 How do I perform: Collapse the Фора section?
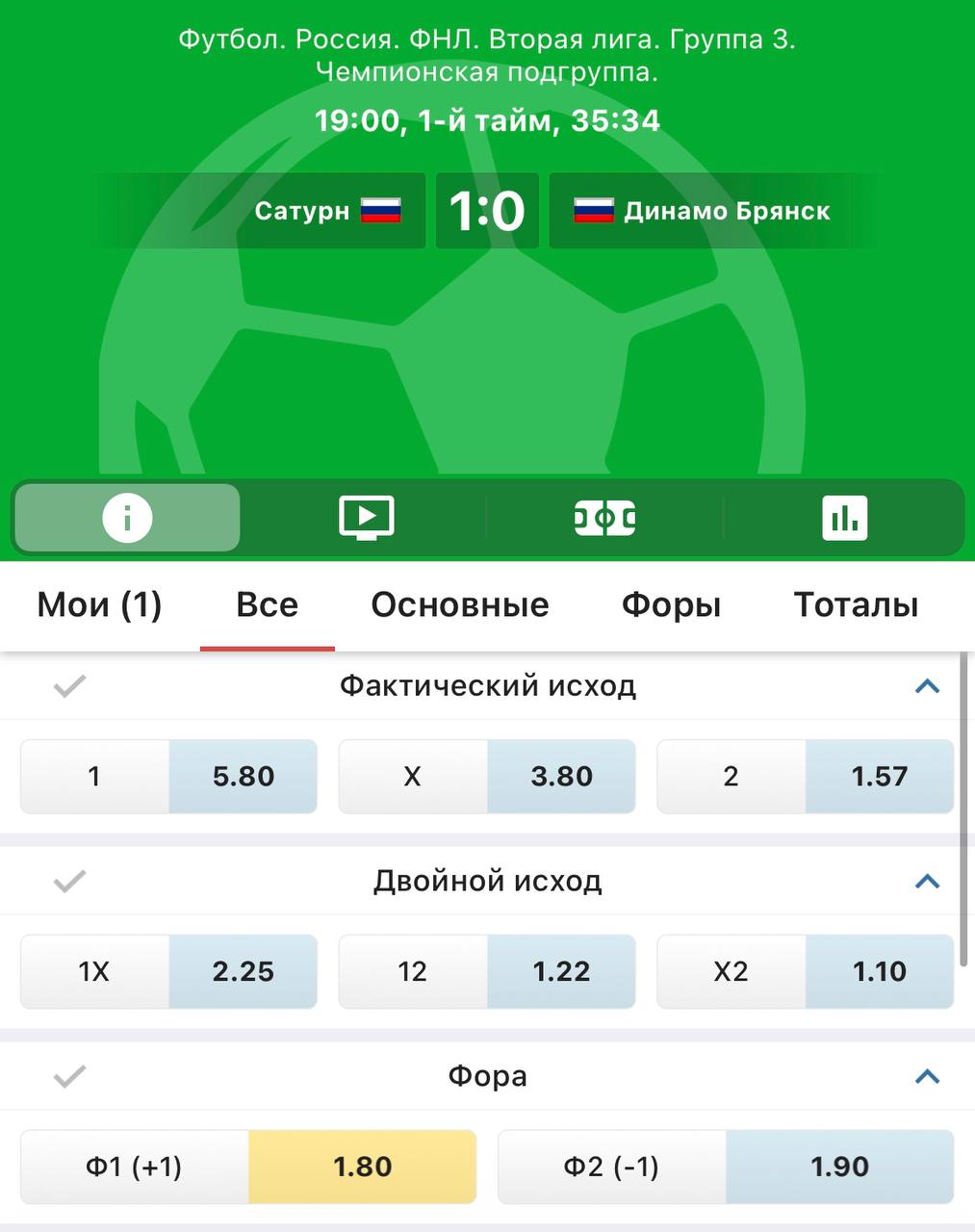[927, 1076]
